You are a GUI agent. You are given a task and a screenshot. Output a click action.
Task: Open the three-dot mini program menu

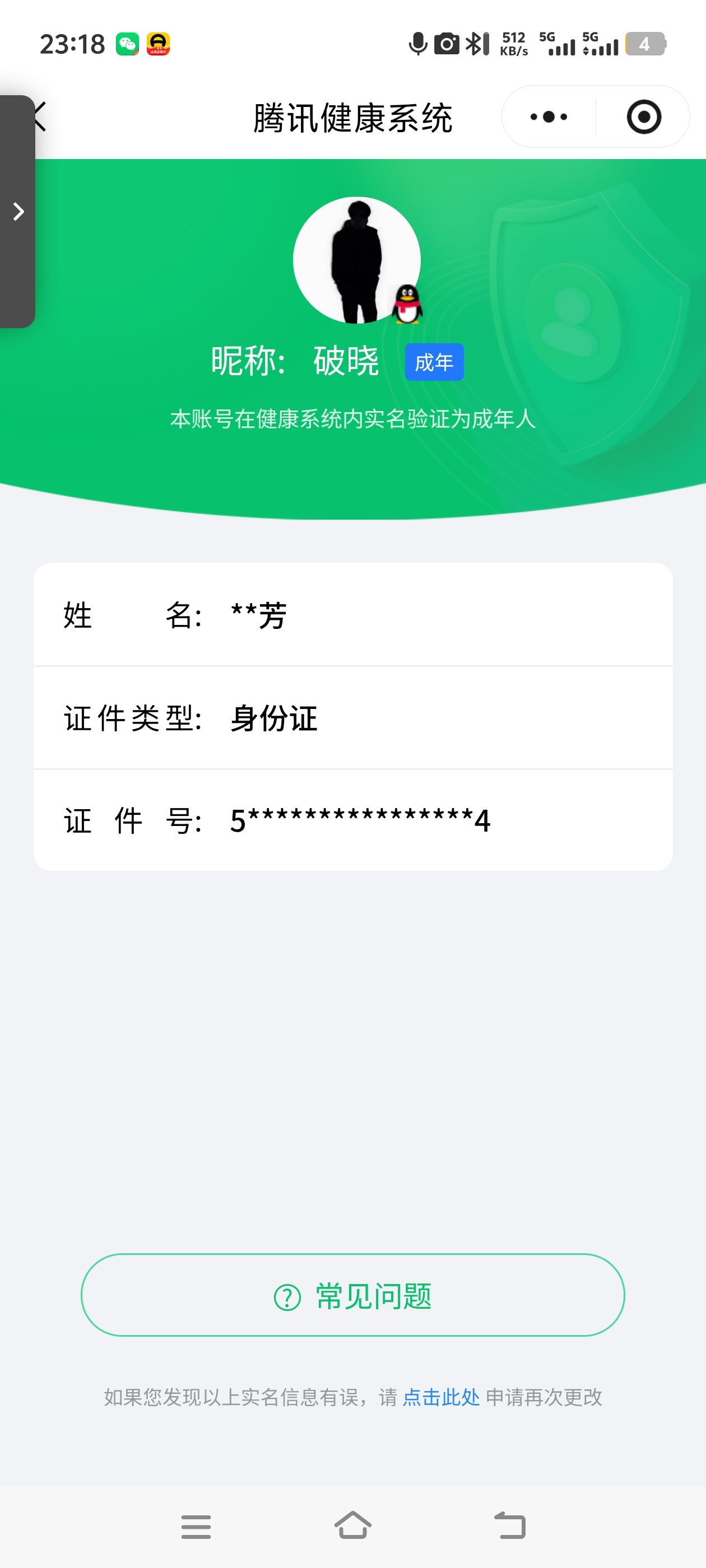(547, 117)
